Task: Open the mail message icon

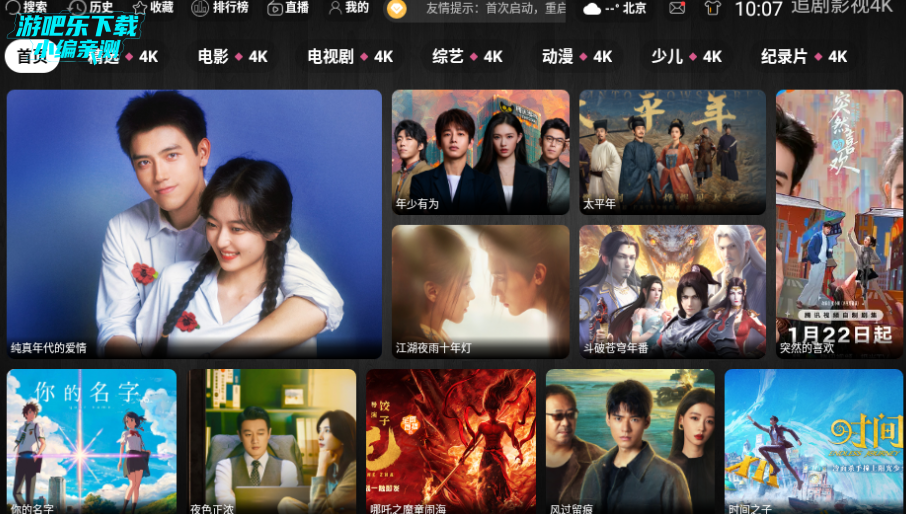Action: (677, 9)
